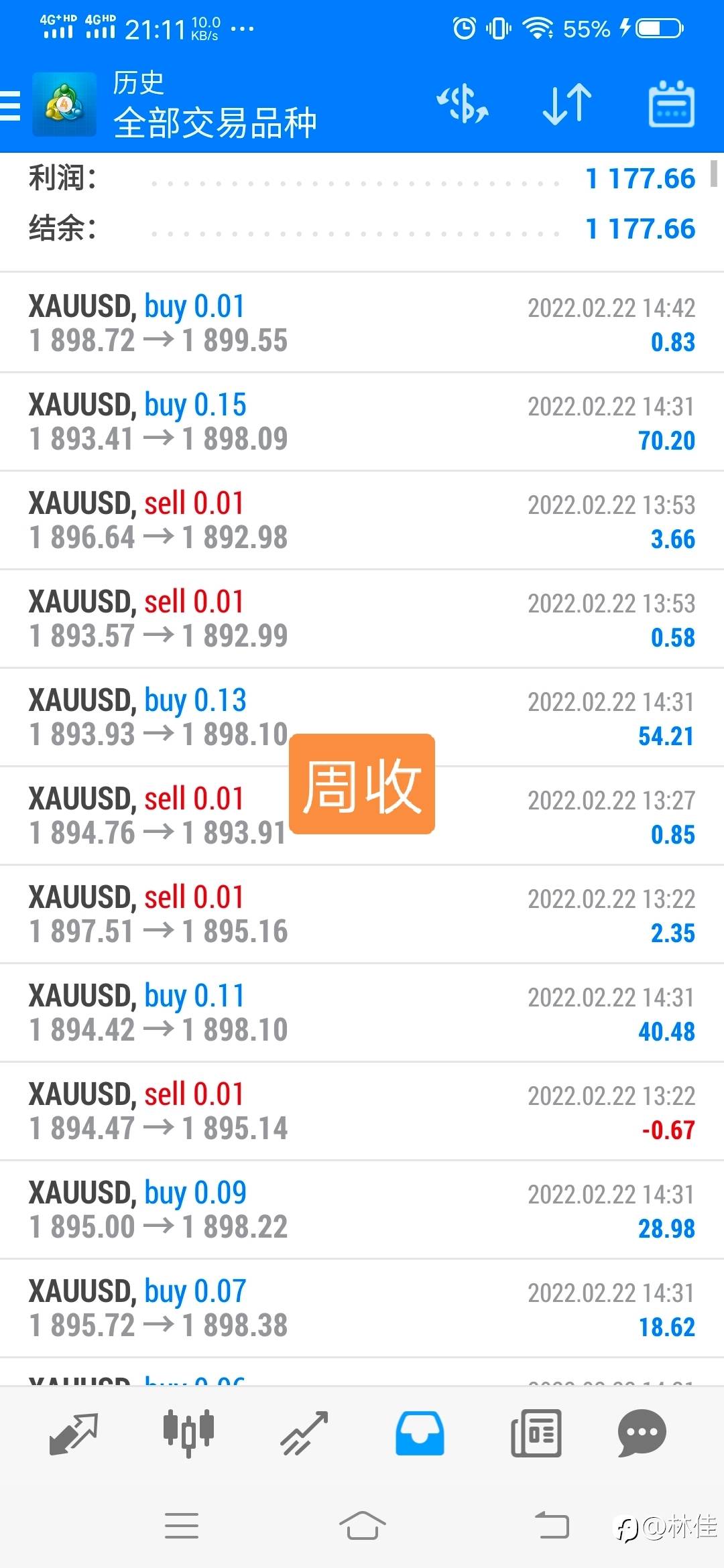Open the sell 0.01 trade with 3.66 profit
The height and width of the screenshot is (1568, 724).
[x=362, y=520]
